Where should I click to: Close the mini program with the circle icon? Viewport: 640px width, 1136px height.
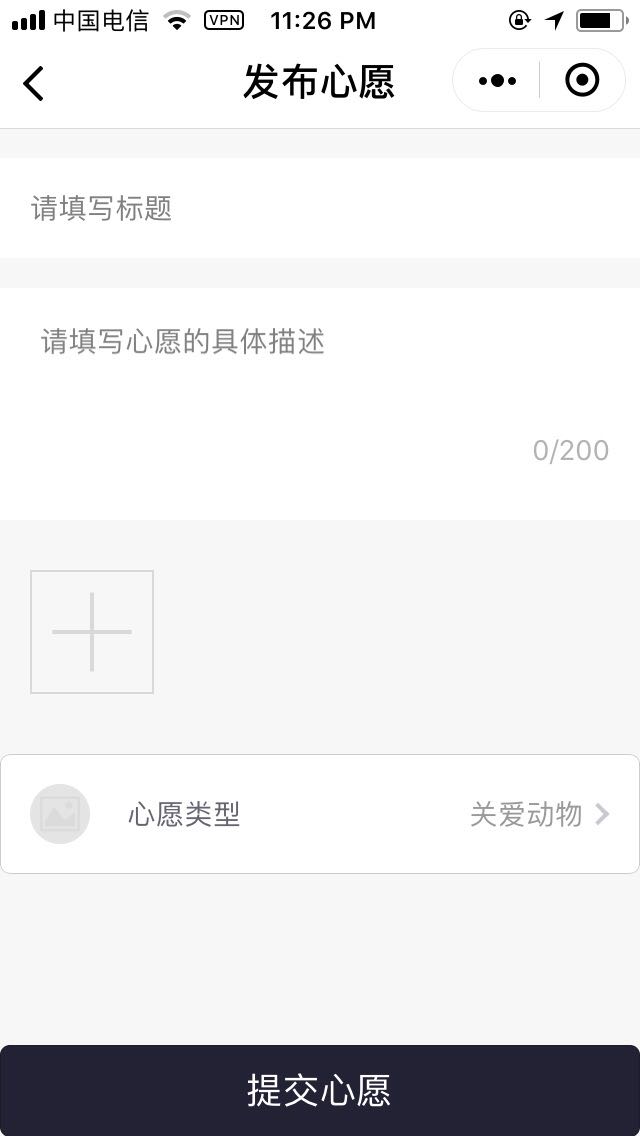click(x=582, y=81)
